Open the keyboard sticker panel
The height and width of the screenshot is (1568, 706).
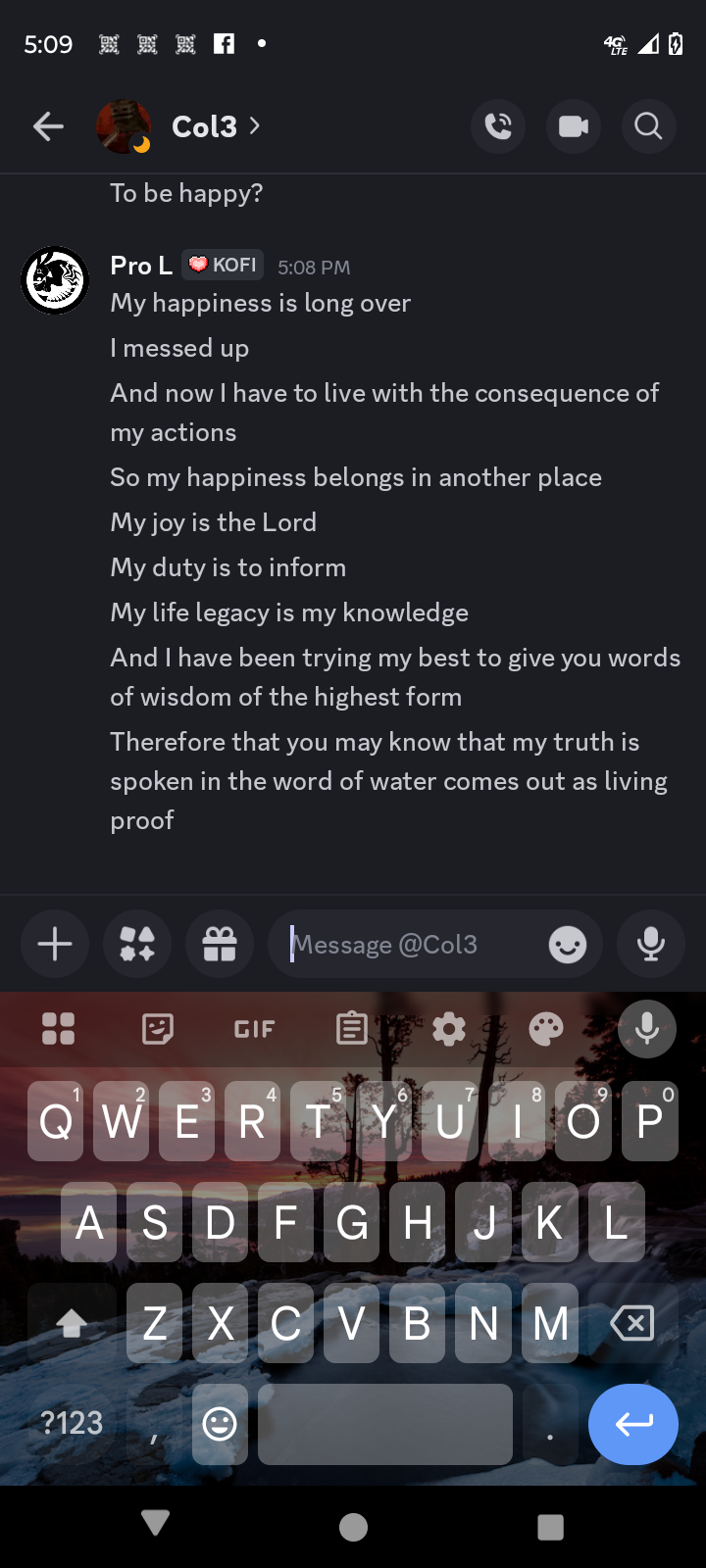pos(157,1029)
